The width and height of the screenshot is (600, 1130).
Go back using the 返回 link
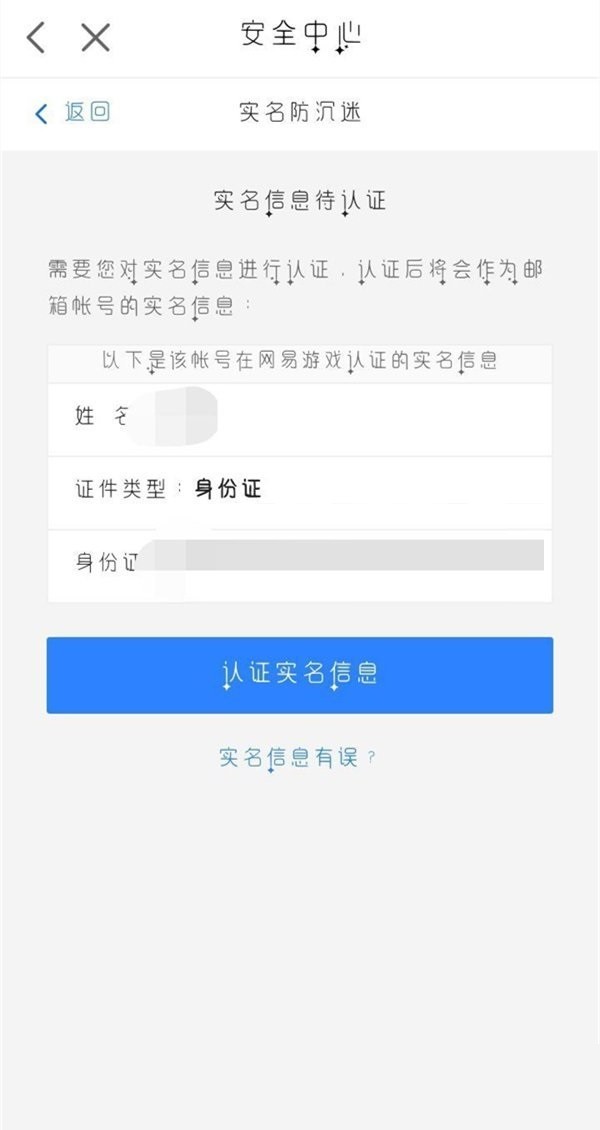(x=73, y=112)
